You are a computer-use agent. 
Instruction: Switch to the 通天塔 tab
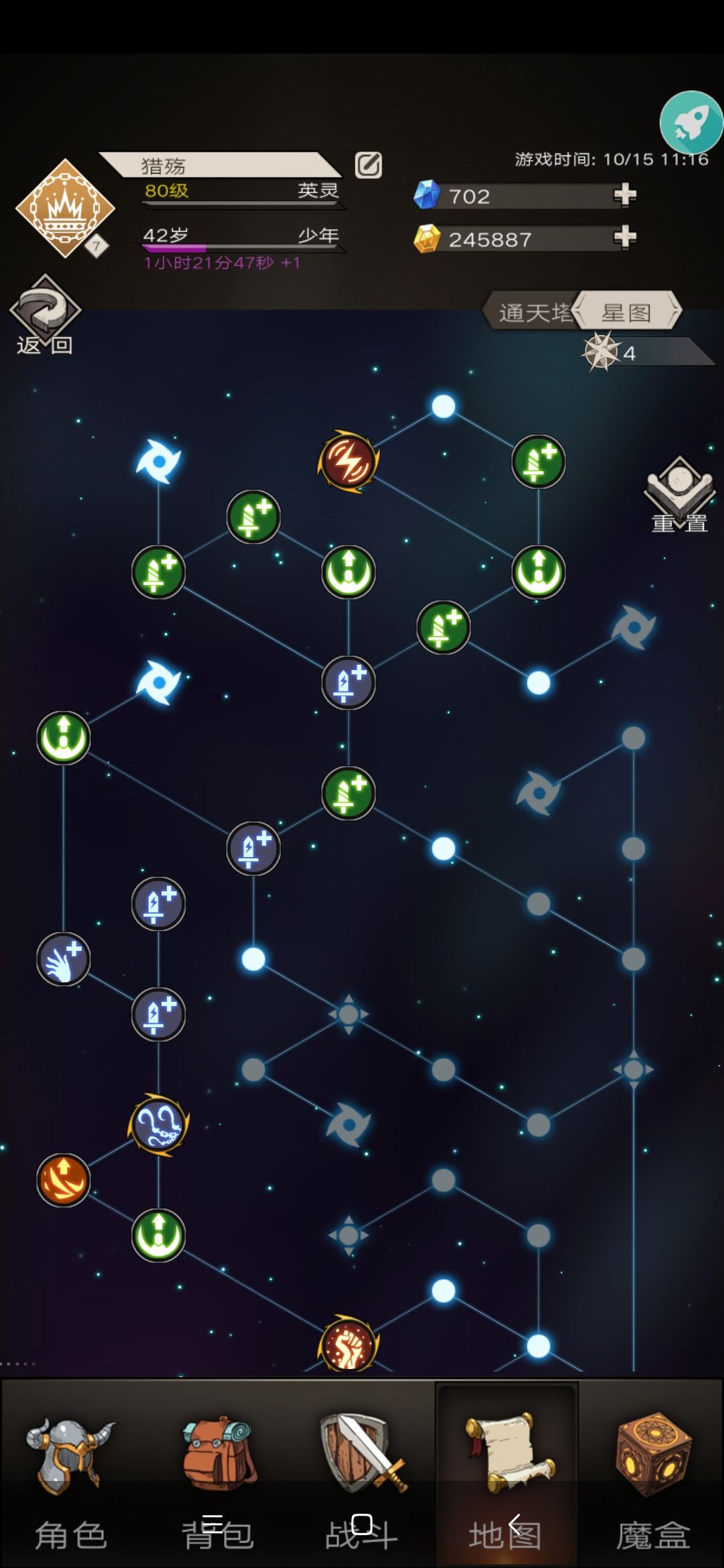pyautogui.click(x=533, y=312)
